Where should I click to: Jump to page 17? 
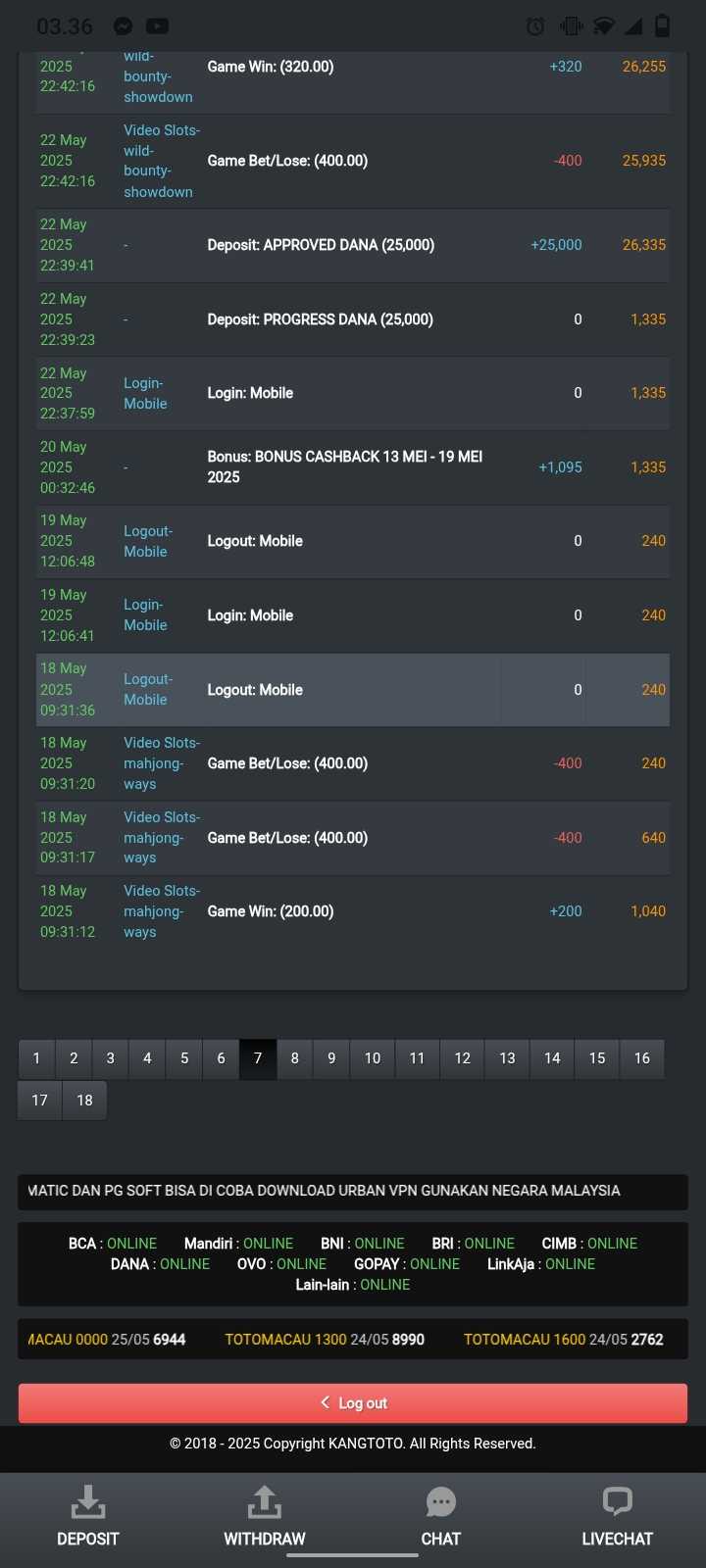point(40,1101)
